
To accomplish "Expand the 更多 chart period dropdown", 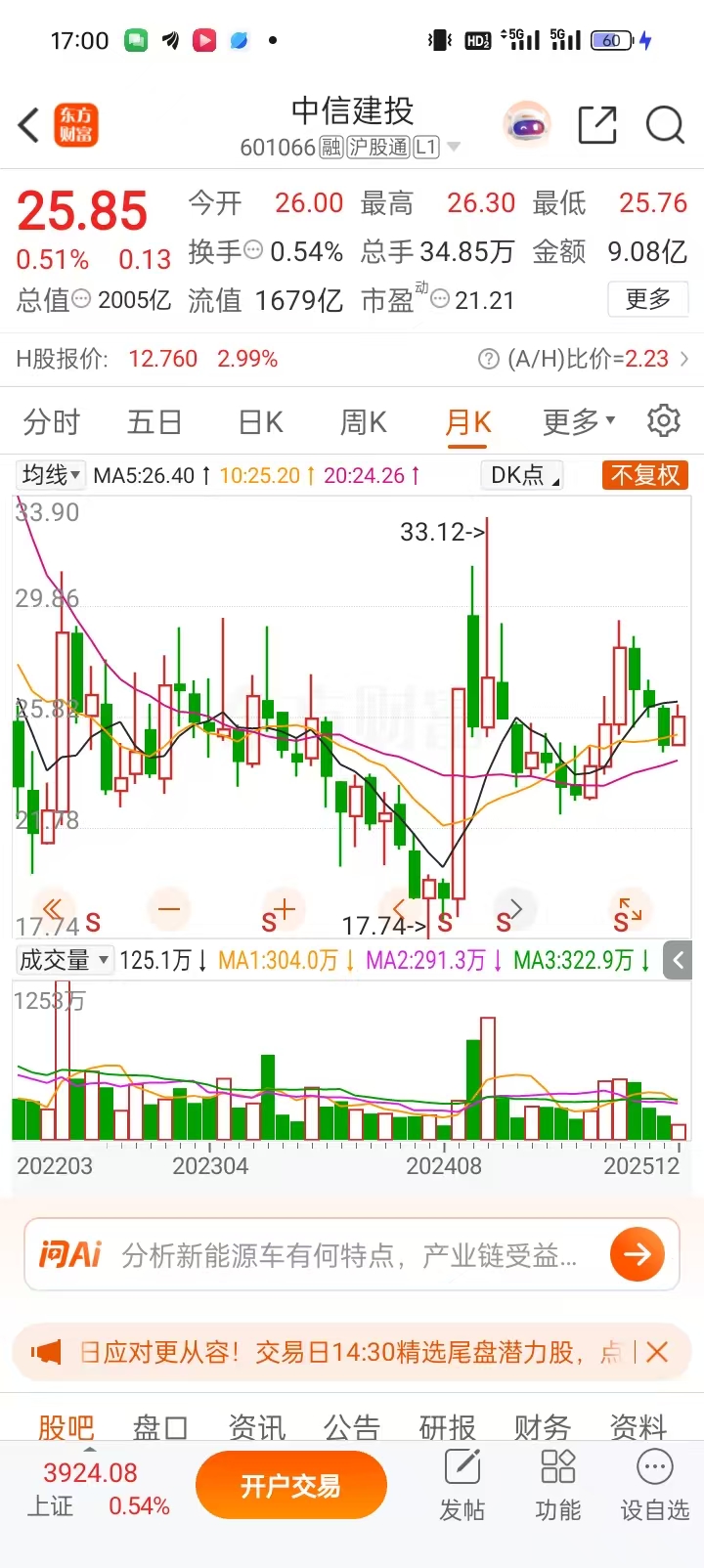I will click(579, 422).
